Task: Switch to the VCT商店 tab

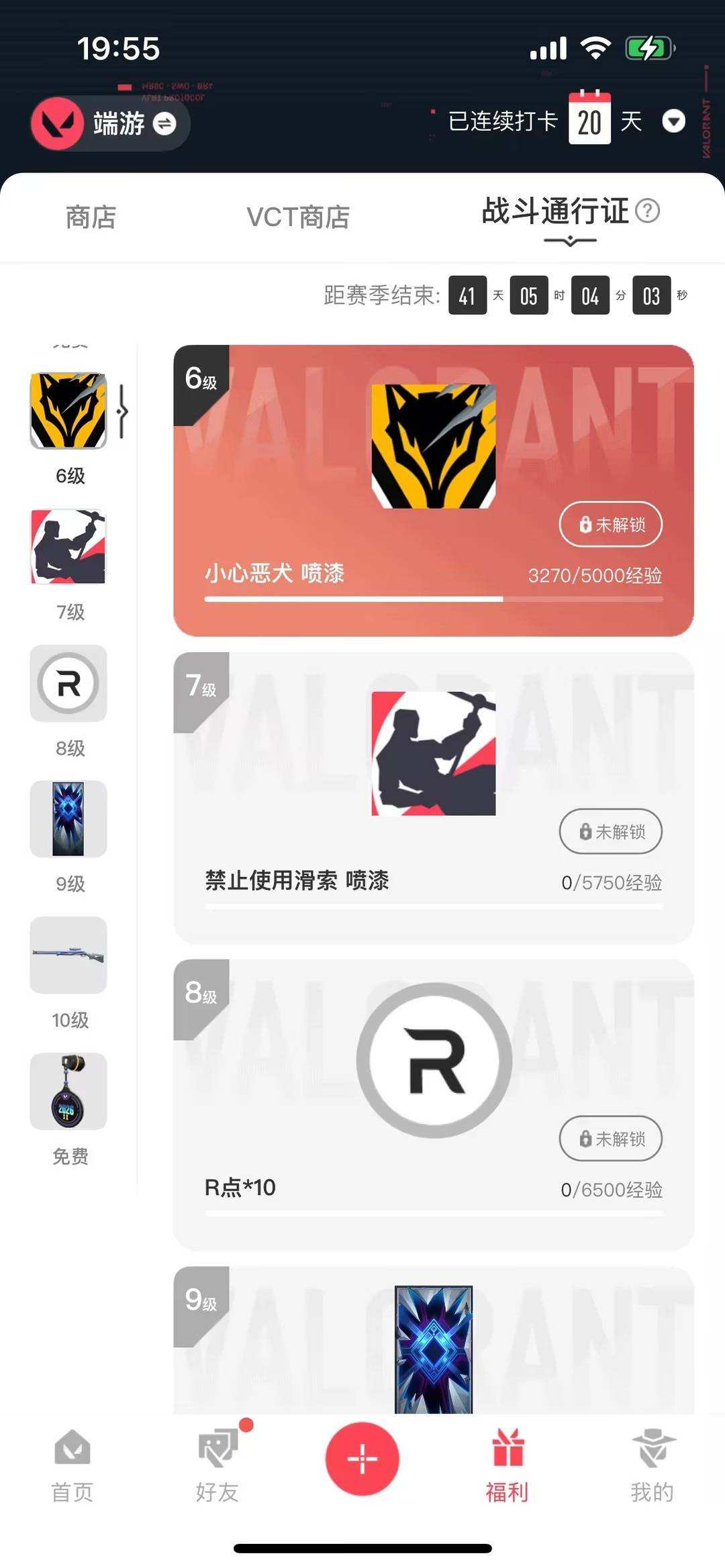Action: [x=298, y=216]
